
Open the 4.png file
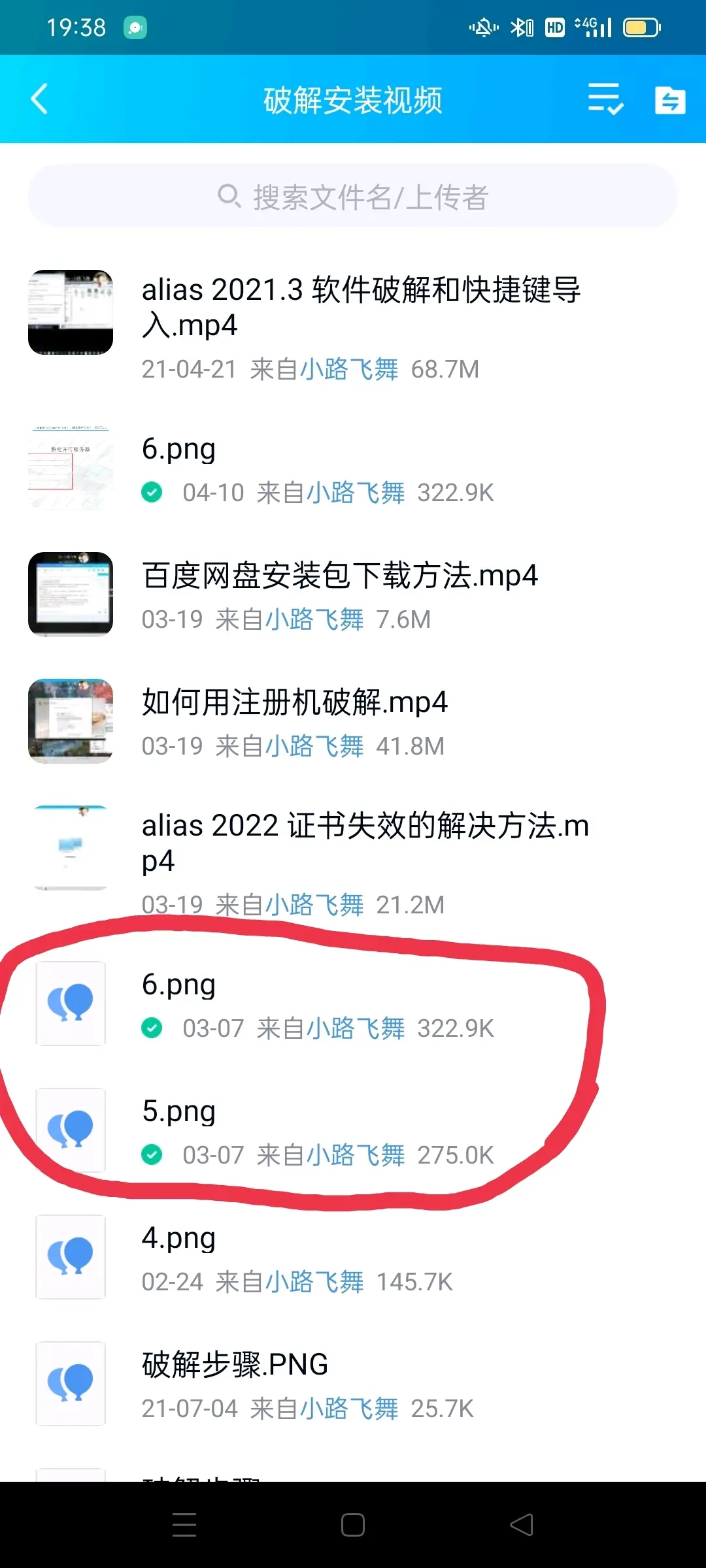tap(353, 1258)
